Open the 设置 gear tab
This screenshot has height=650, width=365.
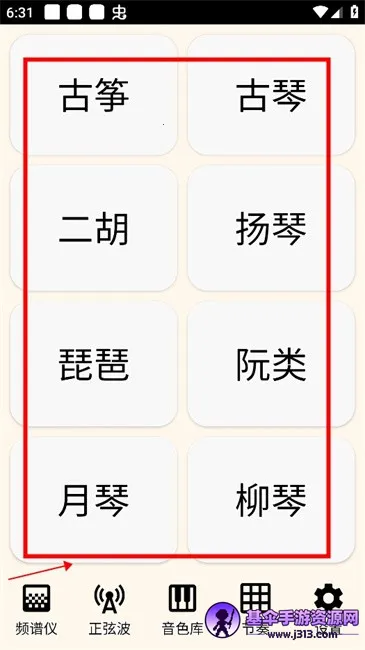click(328, 609)
